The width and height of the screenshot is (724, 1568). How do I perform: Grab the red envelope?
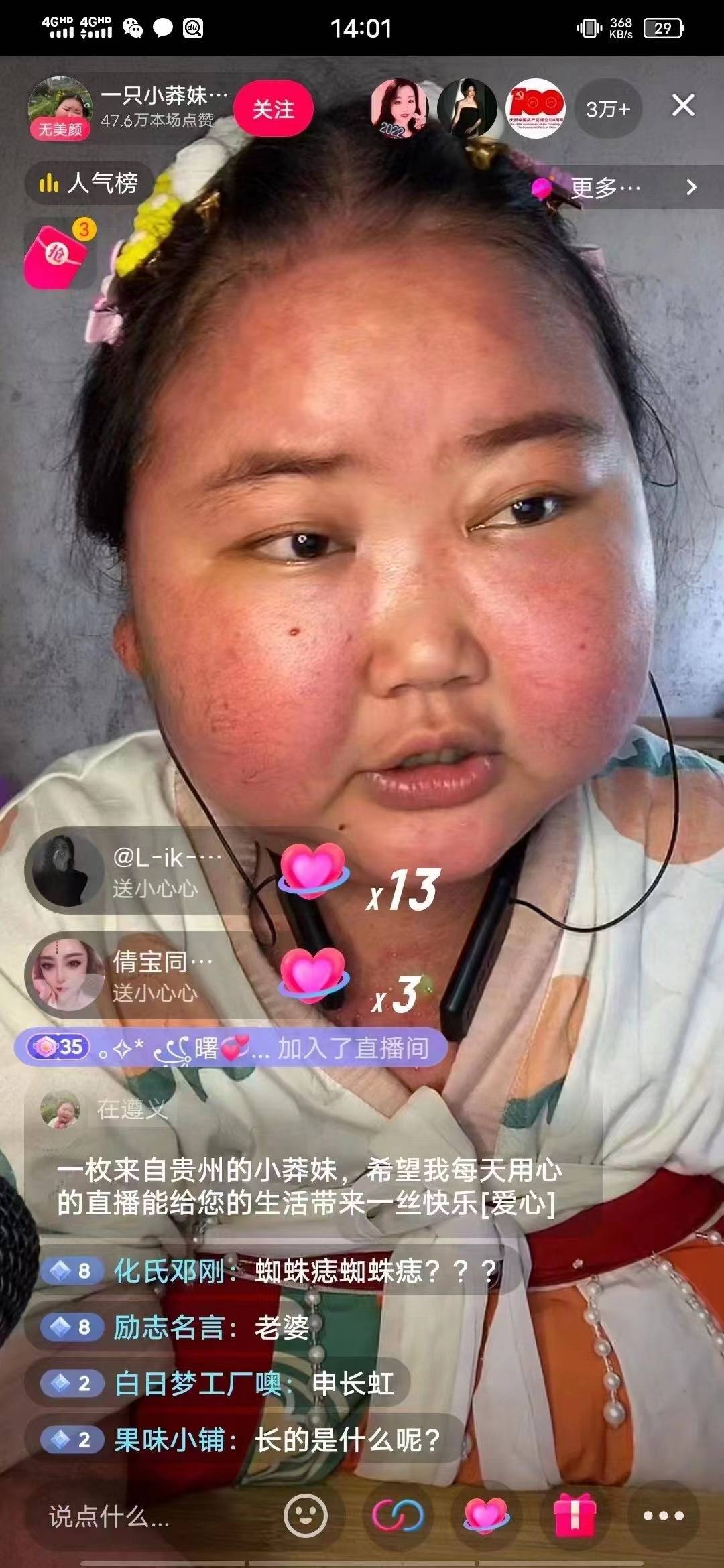click(59, 254)
